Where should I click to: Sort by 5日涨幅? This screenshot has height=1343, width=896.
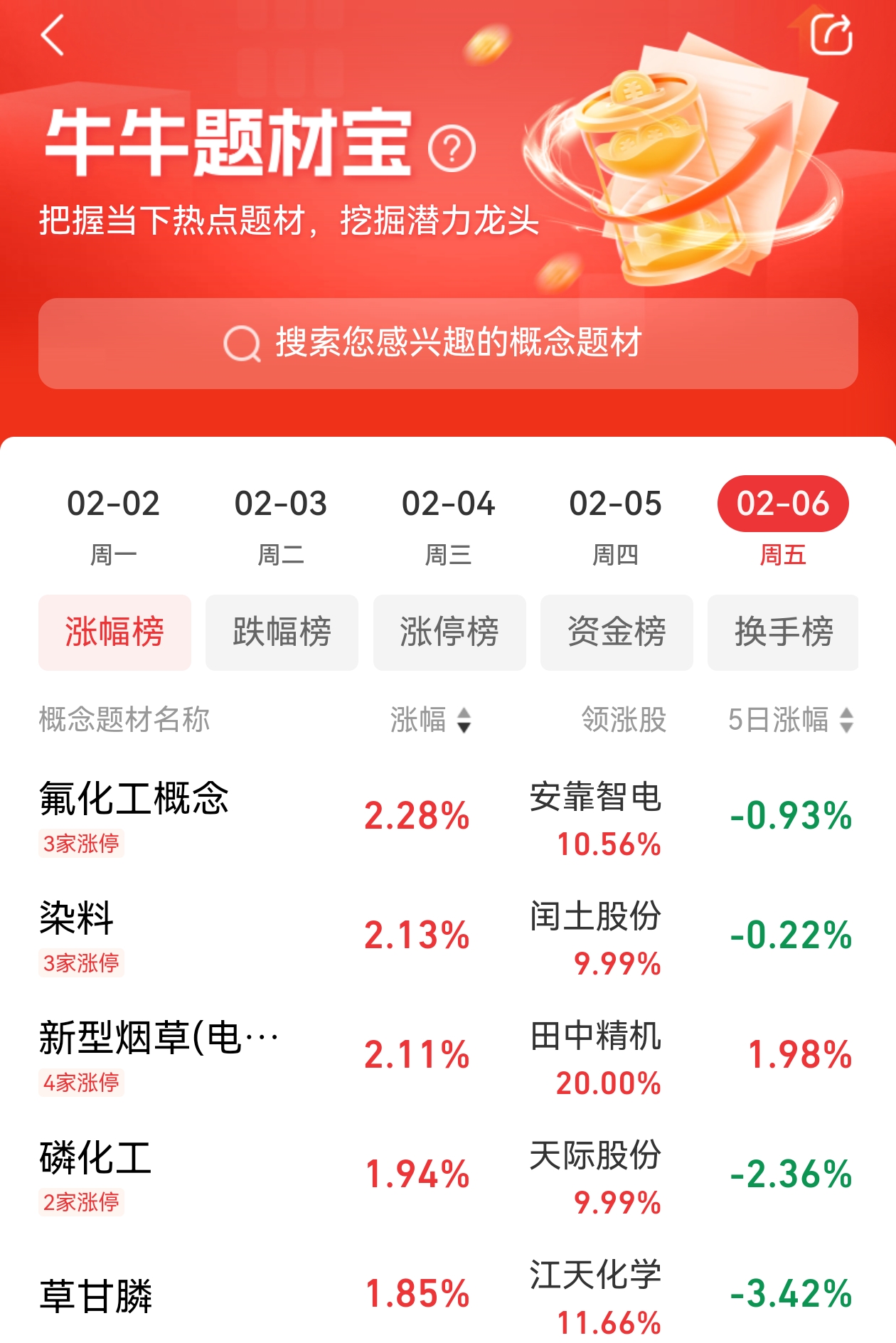(x=790, y=720)
